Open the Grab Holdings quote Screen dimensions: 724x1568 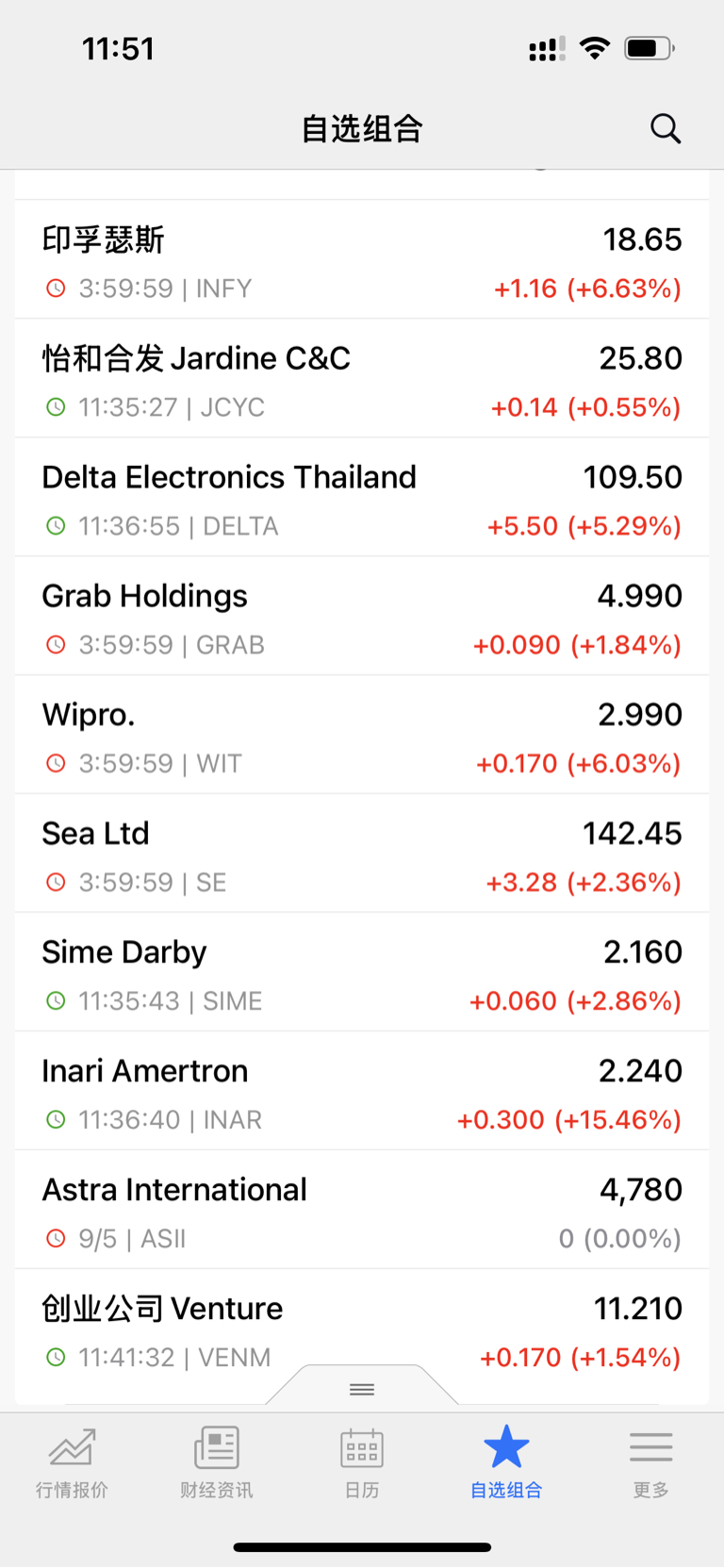(x=362, y=616)
